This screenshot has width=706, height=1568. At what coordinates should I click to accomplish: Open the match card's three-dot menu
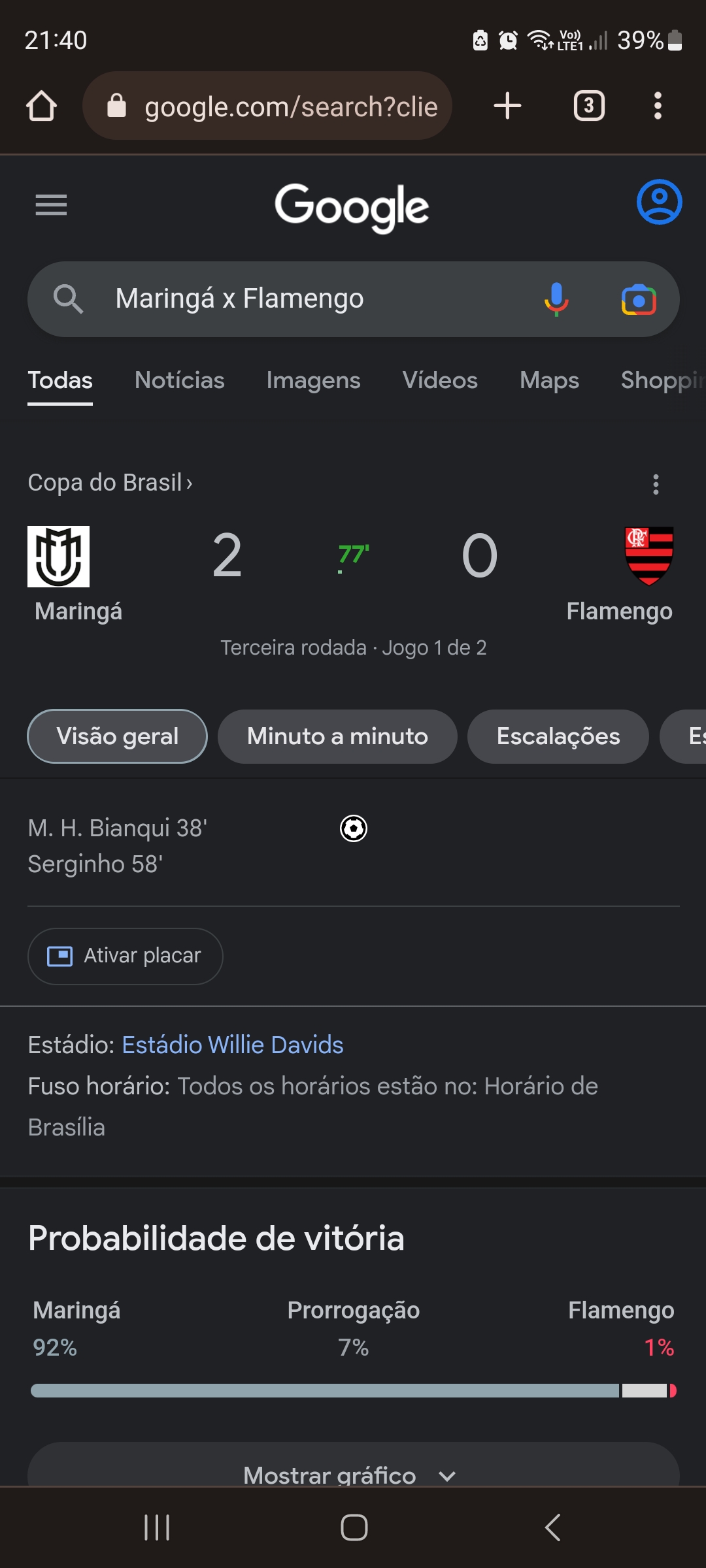click(656, 484)
